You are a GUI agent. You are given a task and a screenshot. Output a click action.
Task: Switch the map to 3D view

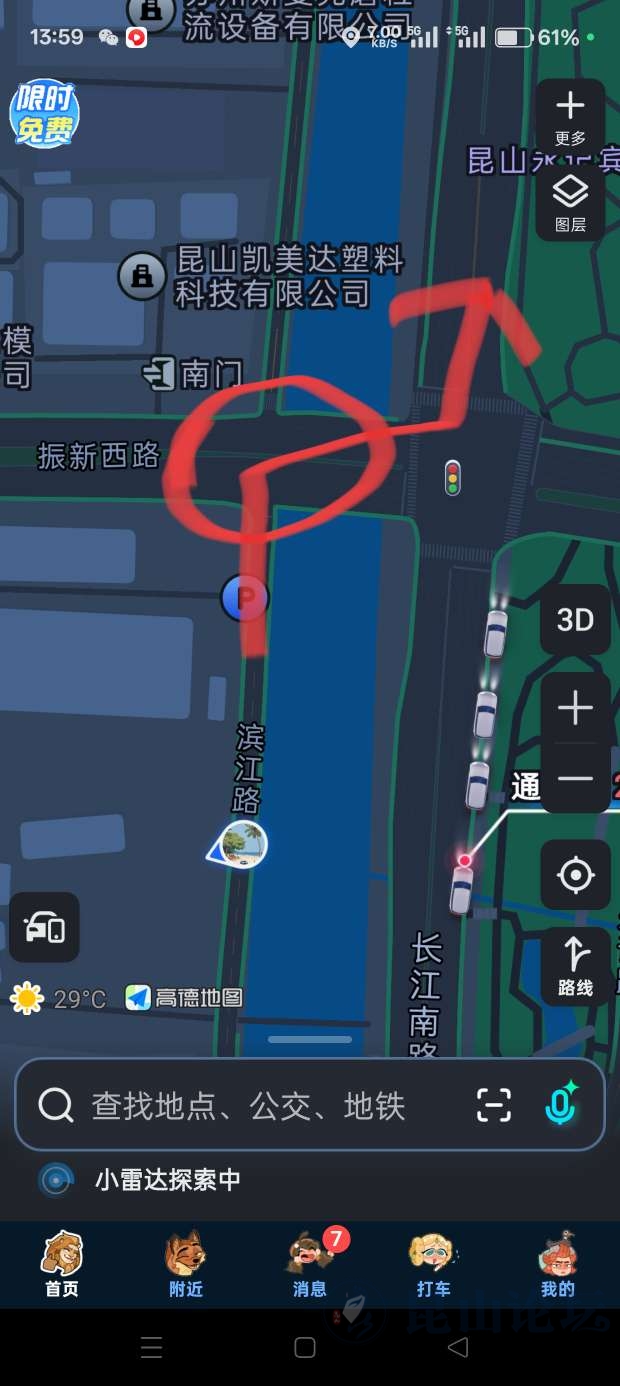(575, 620)
